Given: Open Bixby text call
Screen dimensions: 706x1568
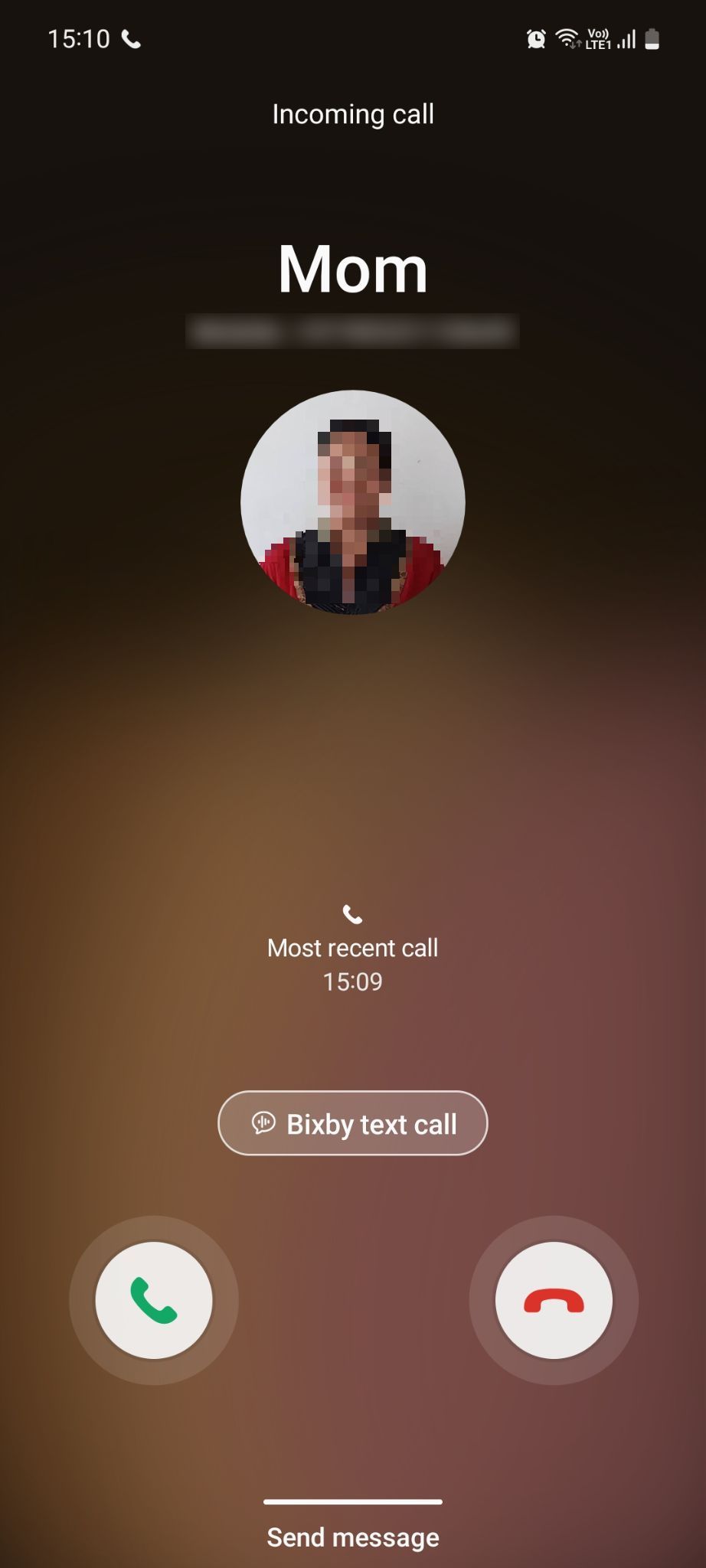Looking at the screenshot, I should coord(352,1123).
